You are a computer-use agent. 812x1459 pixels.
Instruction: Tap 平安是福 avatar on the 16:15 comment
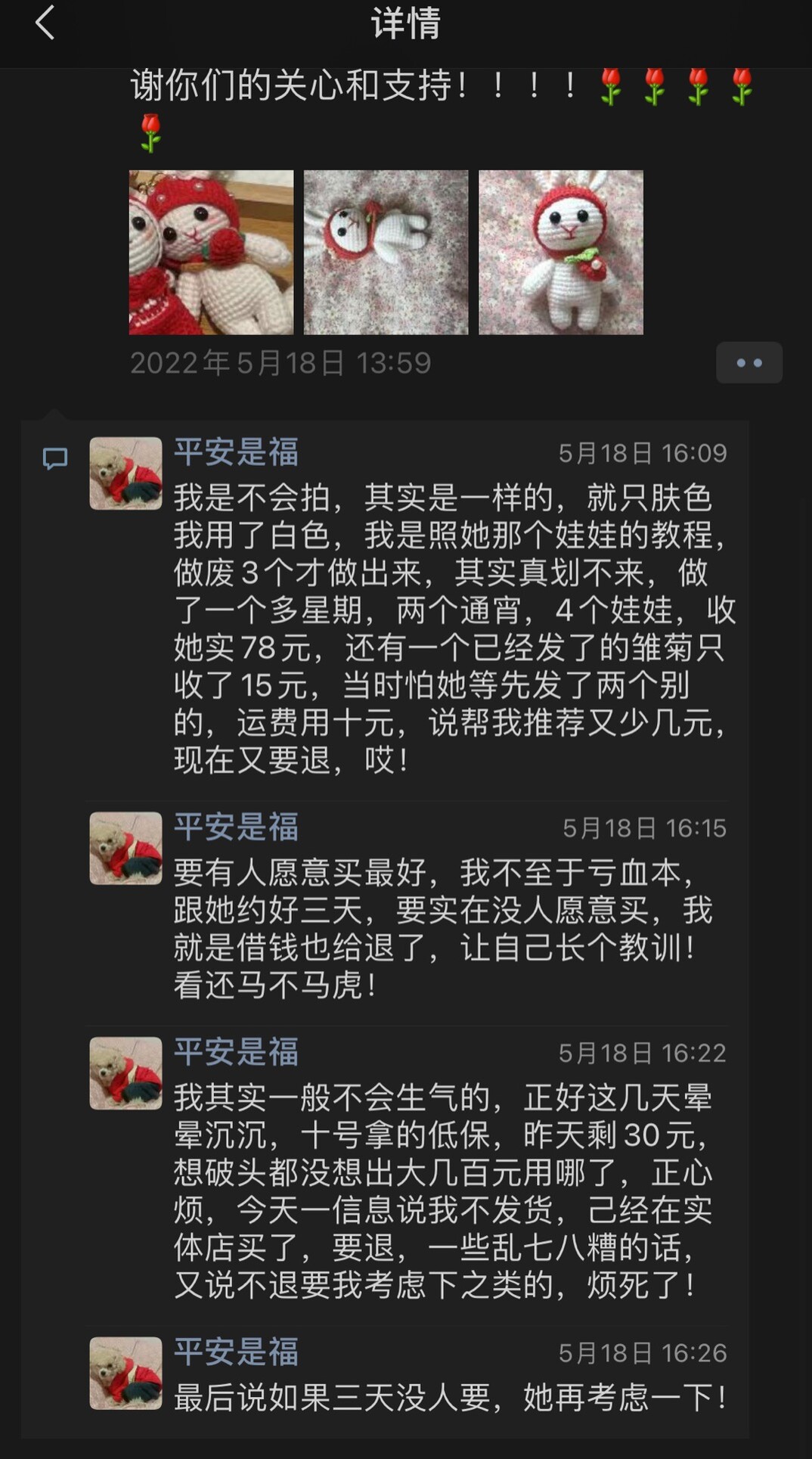tap(126, 848)
